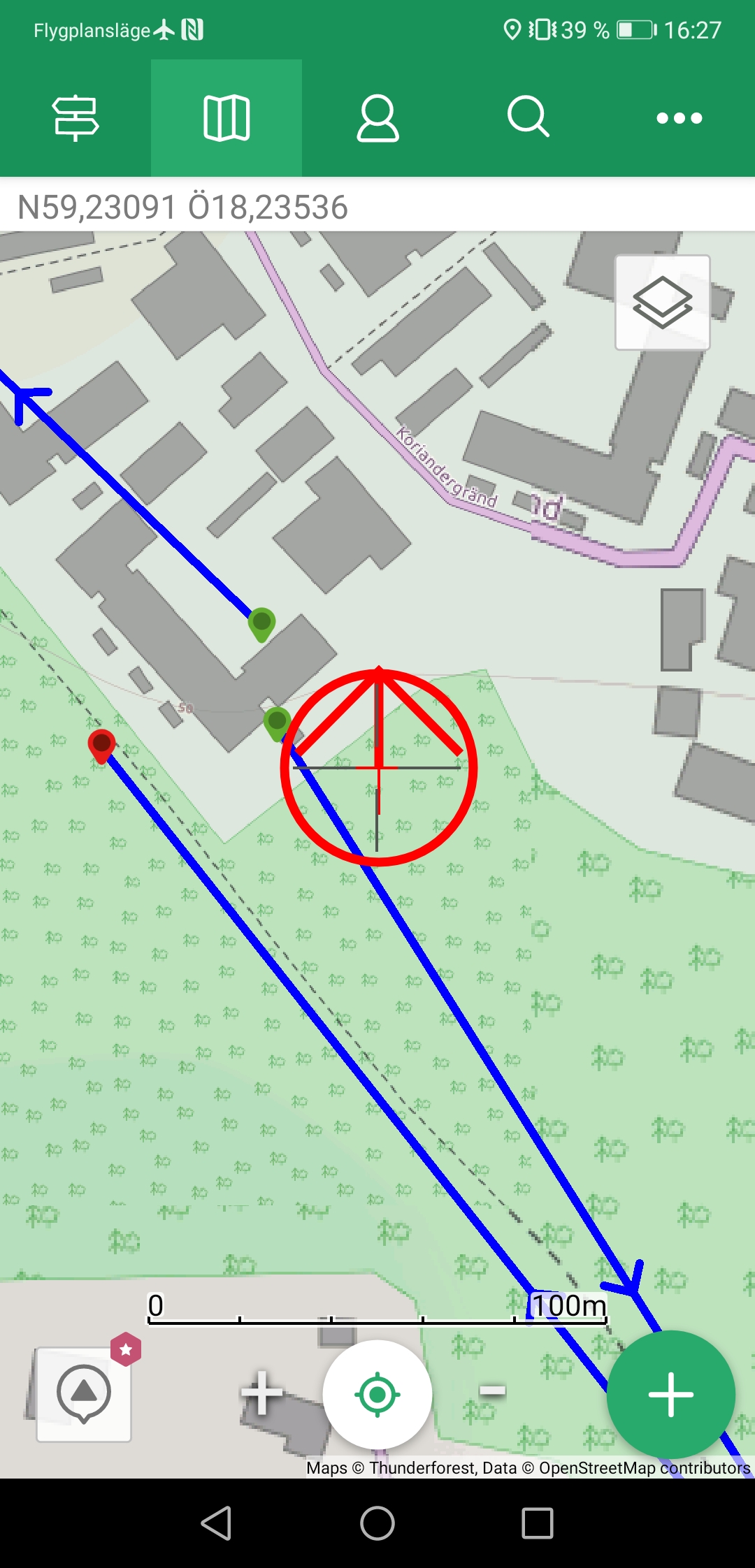Image resolution: width=755 pixels, height=1568 pixels.
Task: Select the red waypoint marker
Action: pyautogui.click(x=101, y=745)
